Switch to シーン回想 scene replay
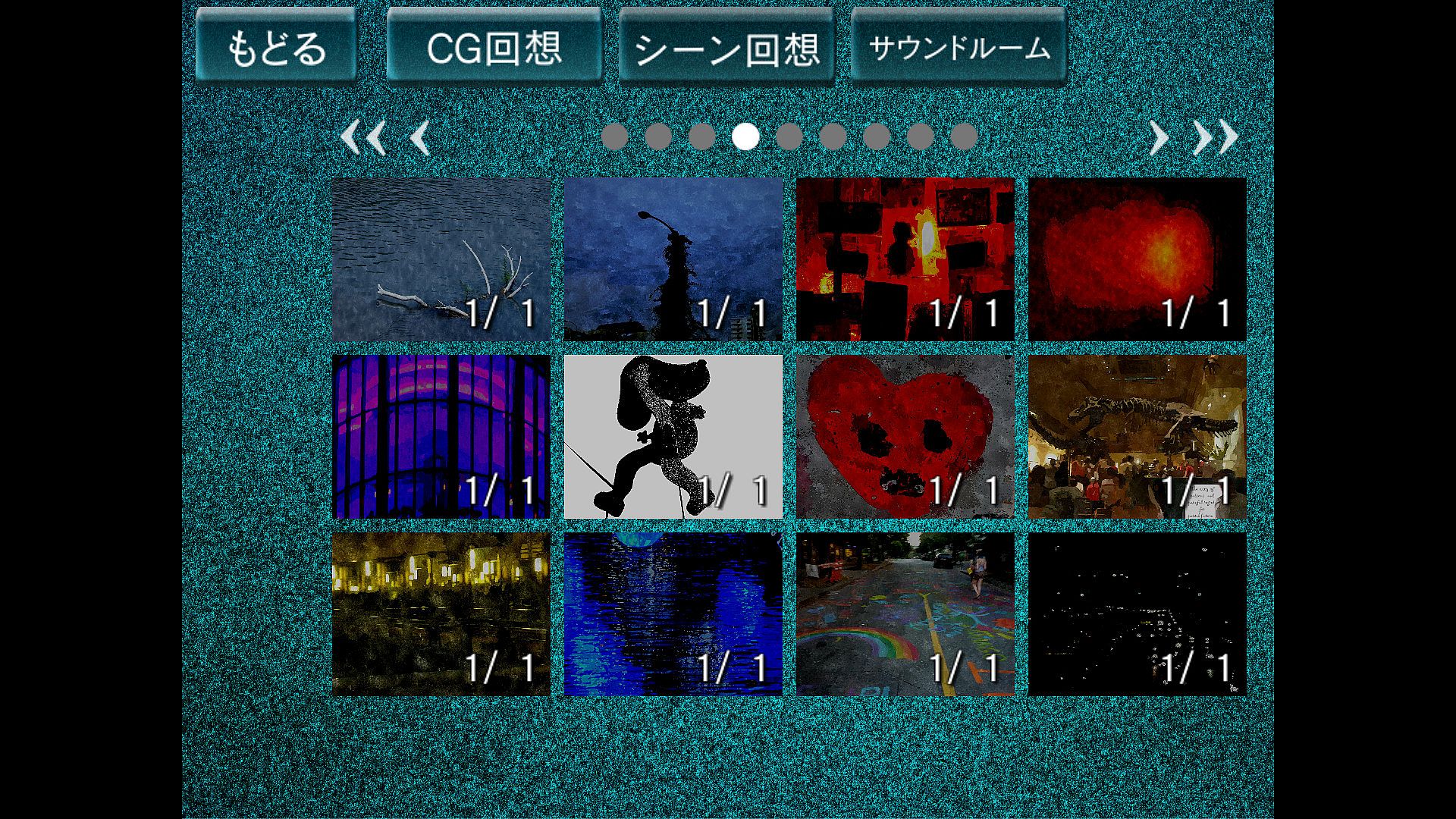 point(726,47)
